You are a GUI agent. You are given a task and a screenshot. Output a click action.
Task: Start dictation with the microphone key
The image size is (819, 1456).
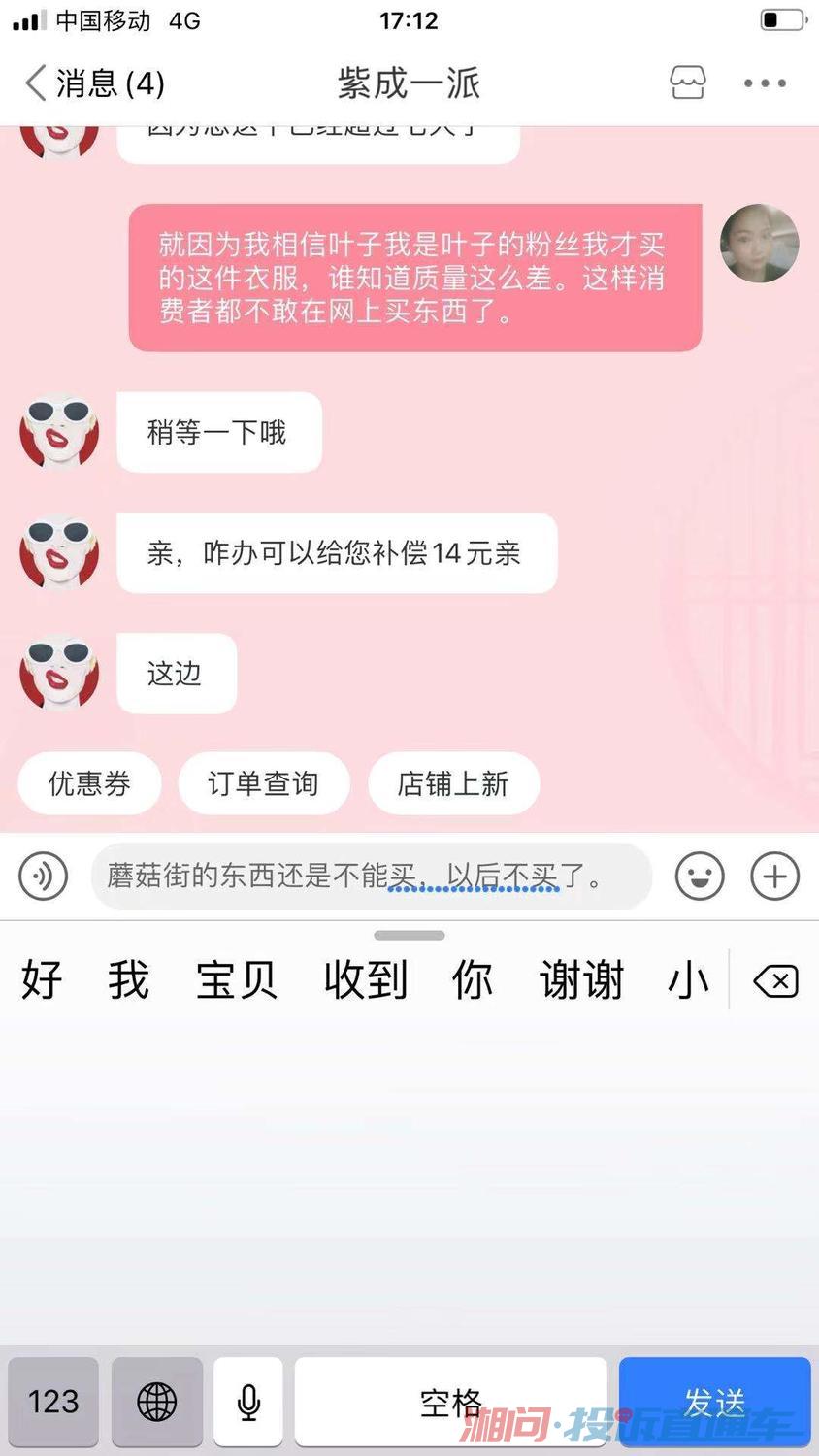tap(248, 1401)
